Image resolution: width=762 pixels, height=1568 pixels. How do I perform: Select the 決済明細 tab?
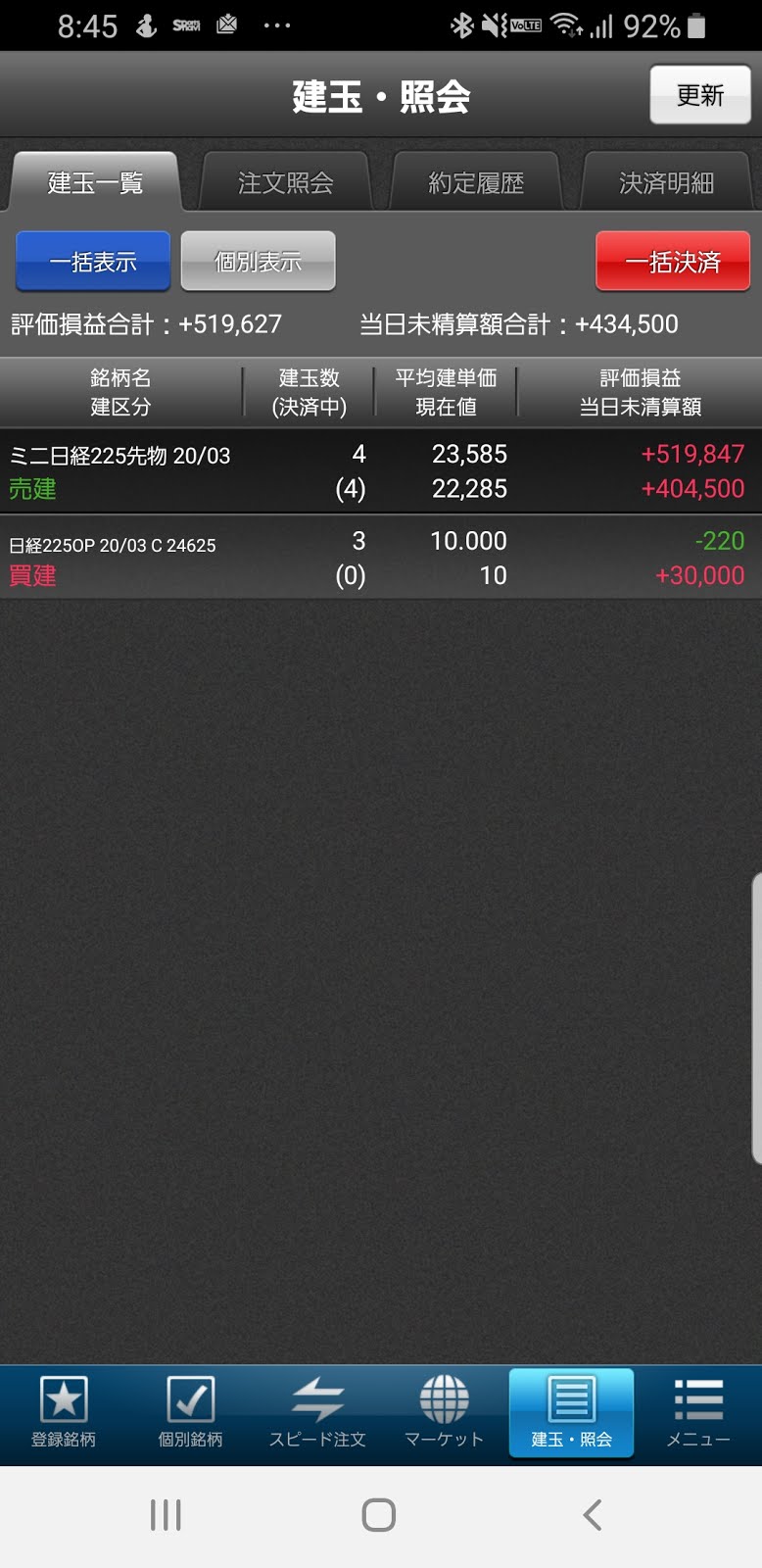pos(666,182)
